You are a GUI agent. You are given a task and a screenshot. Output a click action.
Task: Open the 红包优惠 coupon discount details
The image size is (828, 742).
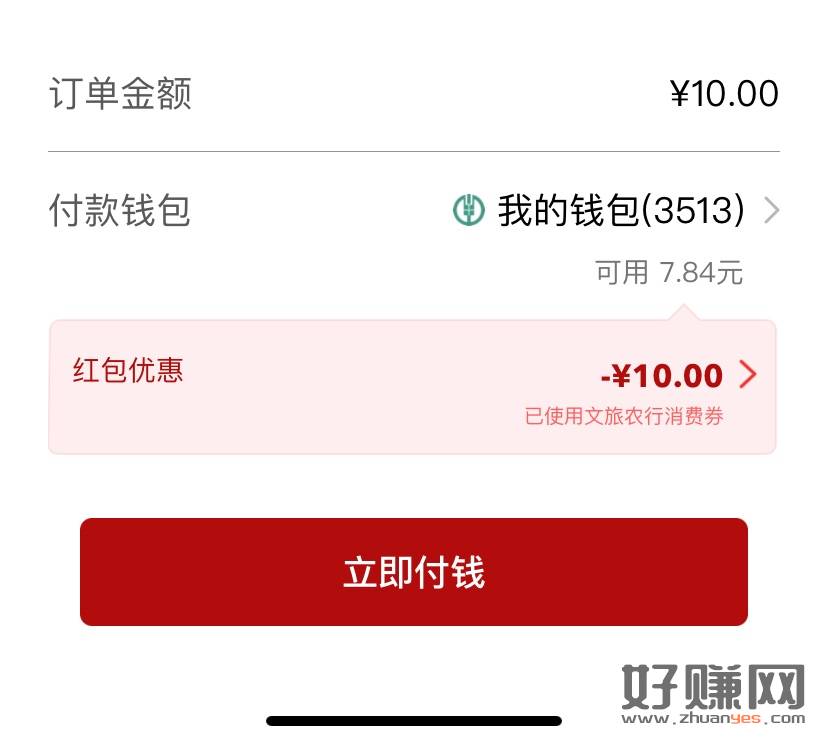tap(412, 386)
